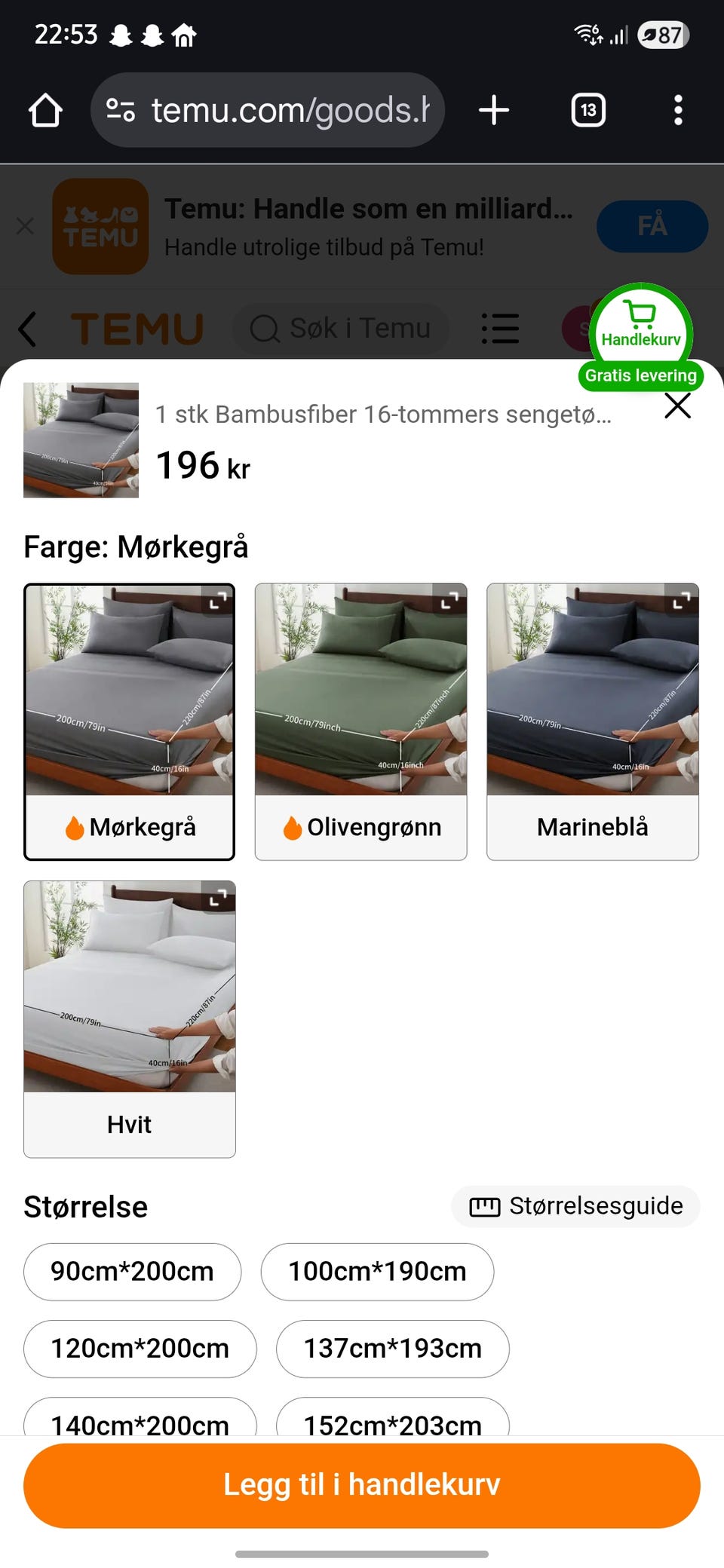Open the browser tab switcher showing 13
The width and height of the screenshot is (724, 1568).
pos(587,110)
